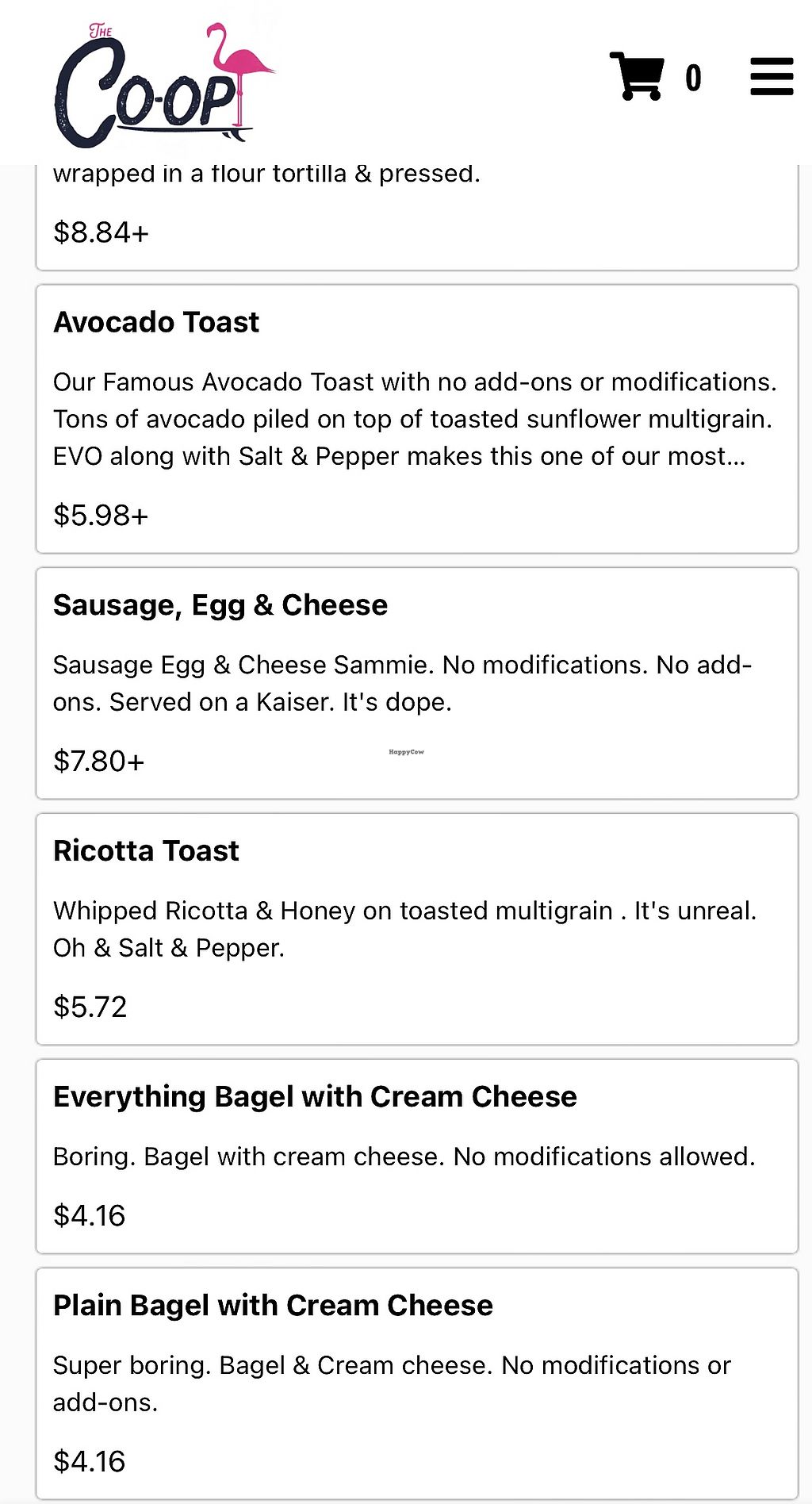Image resolution: width=812 pixels, height=1504 pixels.
Task: View Everything Bagel with Cream Cheese
Action: click(x=416, y=1156)
